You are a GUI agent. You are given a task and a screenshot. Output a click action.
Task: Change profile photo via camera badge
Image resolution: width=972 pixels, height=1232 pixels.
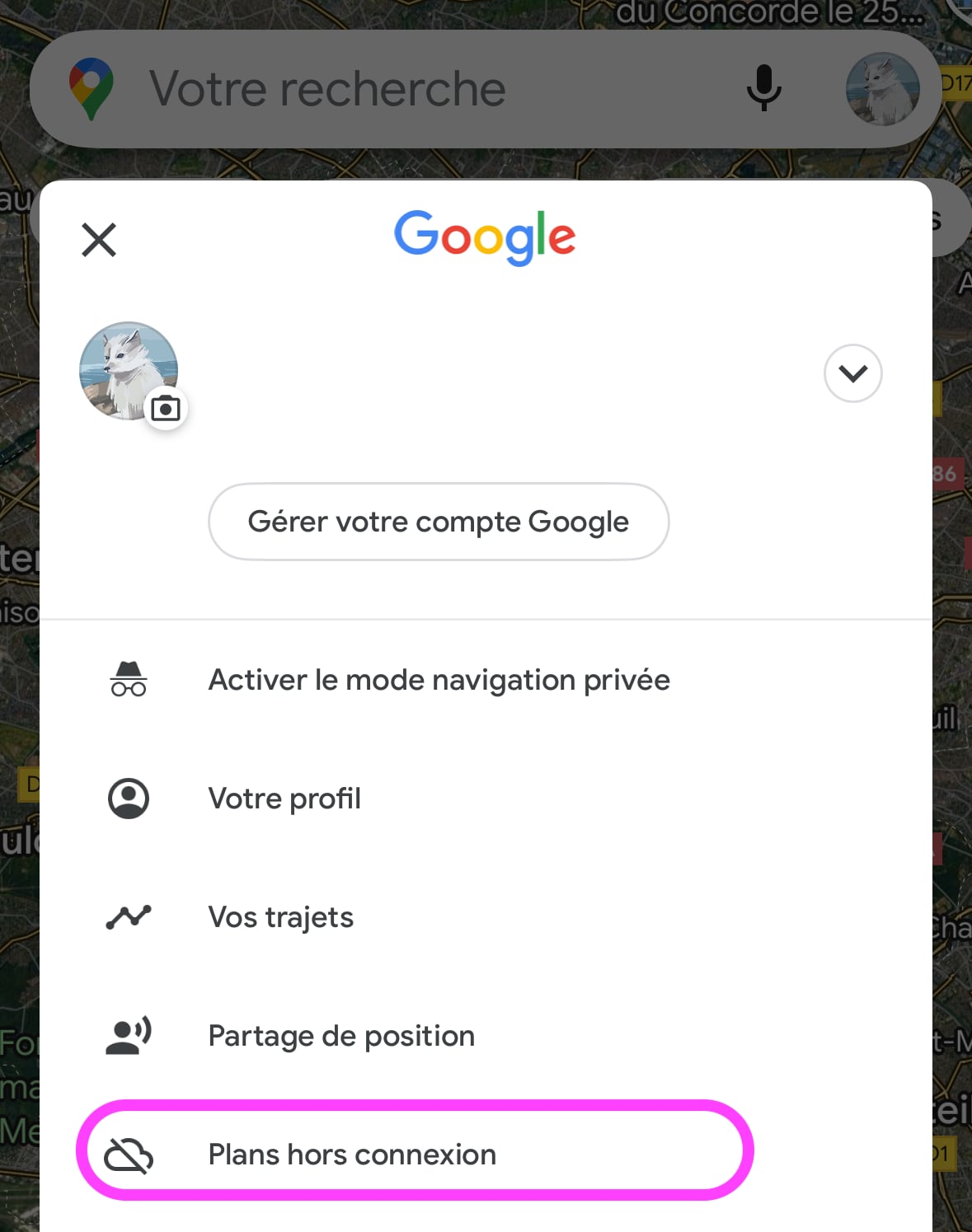pos(166,409)
